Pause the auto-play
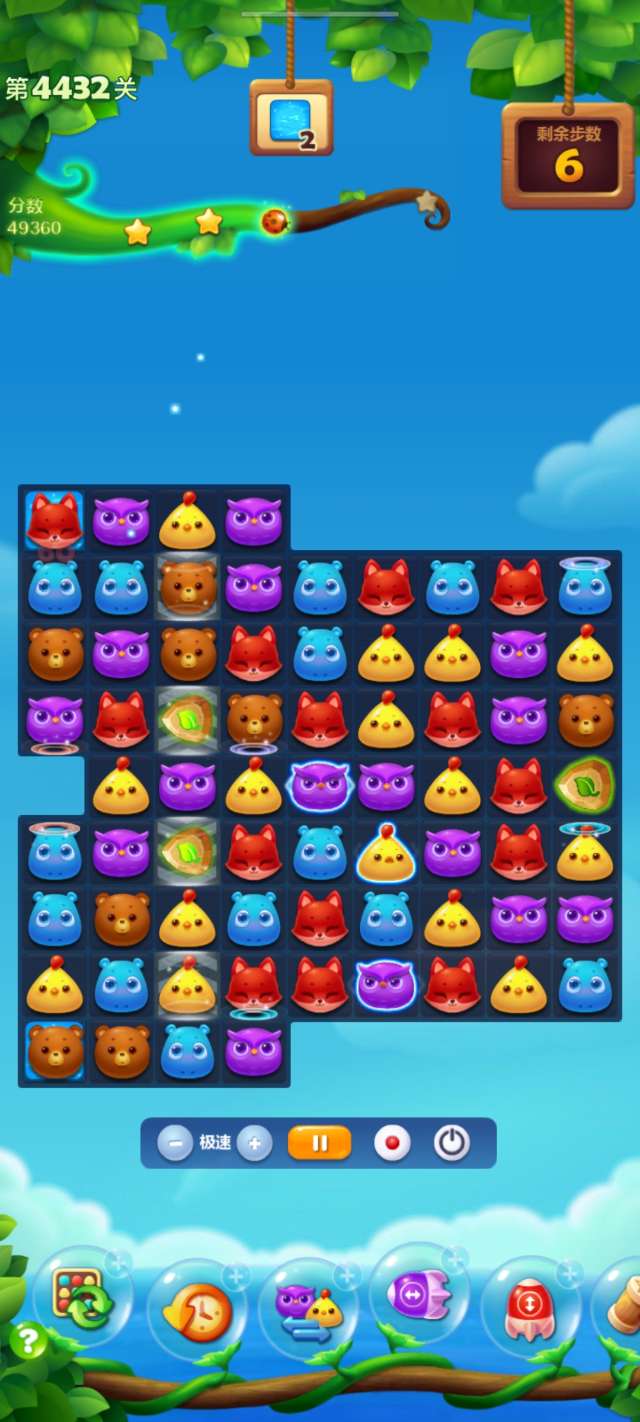Screen dimensions: 640x1422 click(320, 1142)
